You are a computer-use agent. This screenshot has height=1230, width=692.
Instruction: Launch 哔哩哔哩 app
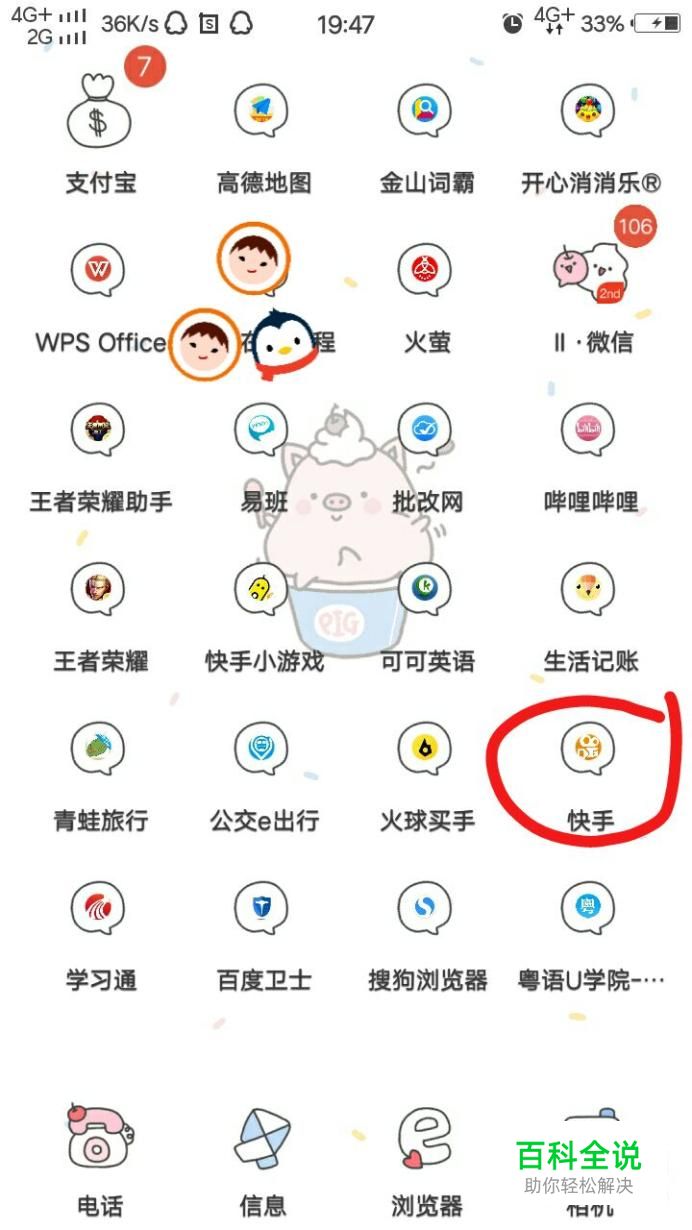pyautogui.click(x=588, y=432)
